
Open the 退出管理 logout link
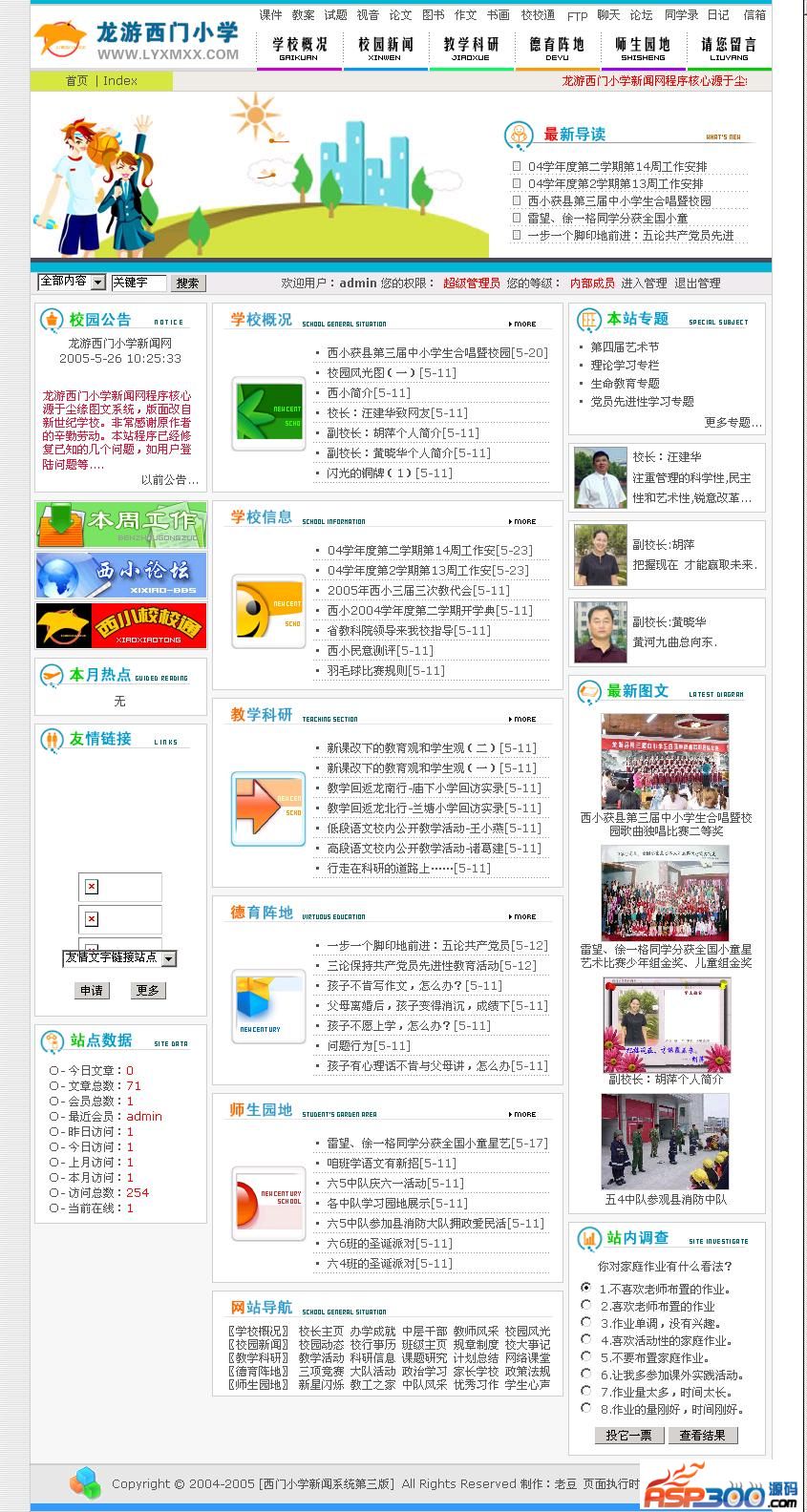pyautogui.click(x=697, y=283)
